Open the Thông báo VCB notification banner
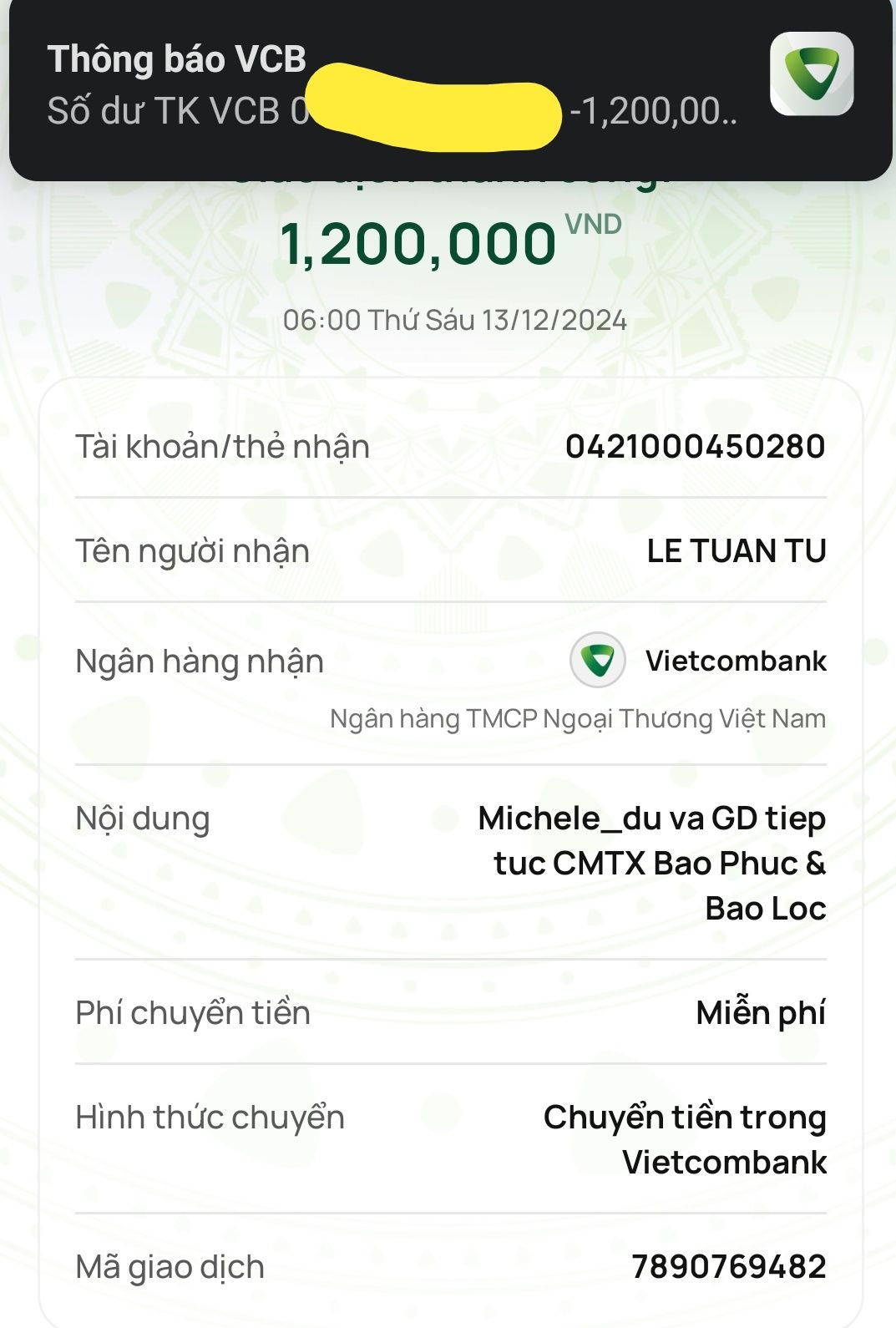This screenshot has height=1328, width=896. (x=392, y=86)
